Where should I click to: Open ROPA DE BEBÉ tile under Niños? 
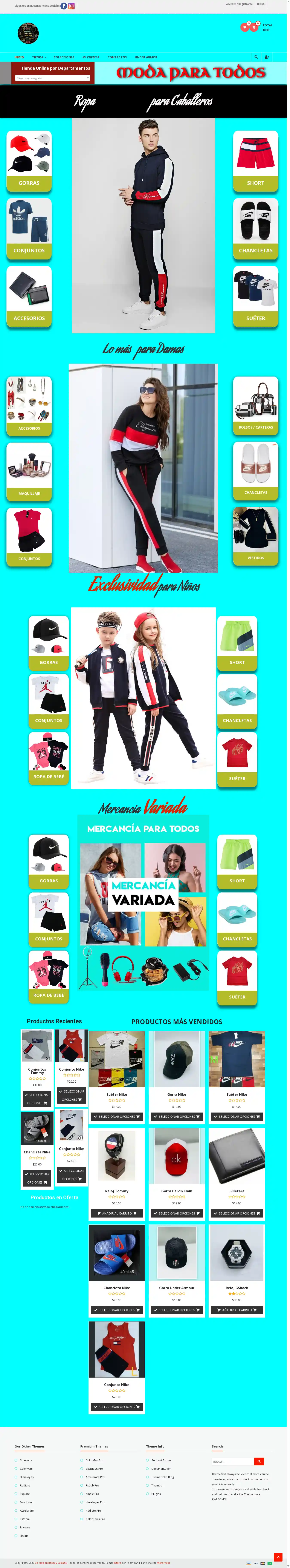click(48, 758)
